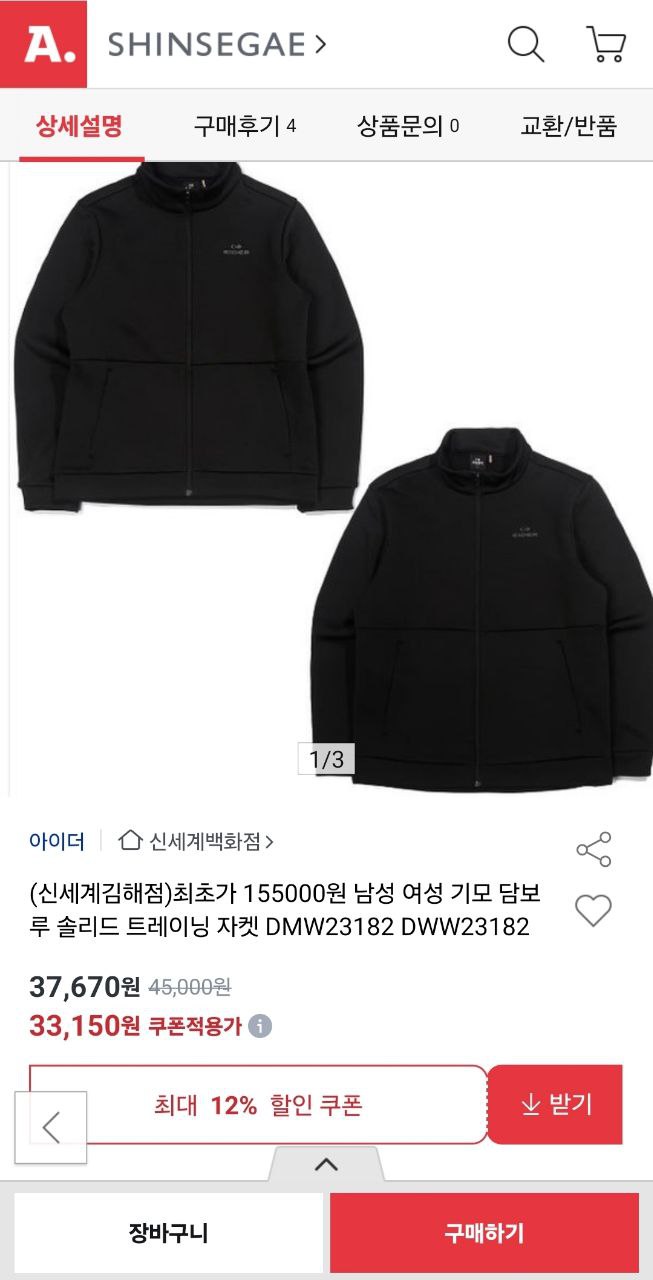Viewport: 653px width, 1280px height.
Task: Expand the bottom purchase panel
Action: [326, 1165]
